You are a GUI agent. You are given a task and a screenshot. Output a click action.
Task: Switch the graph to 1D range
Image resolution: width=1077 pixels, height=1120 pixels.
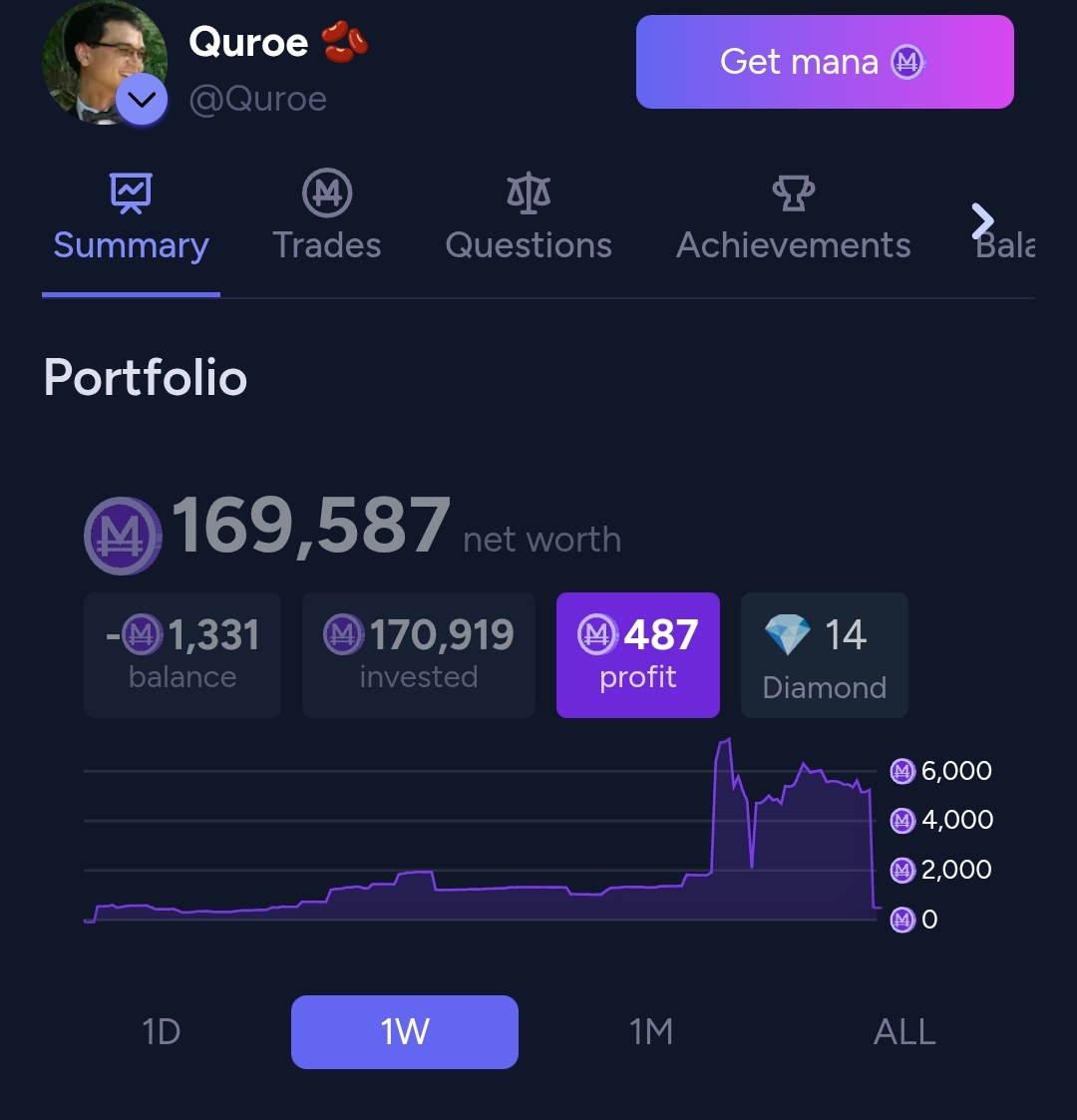click(162, 1031)
